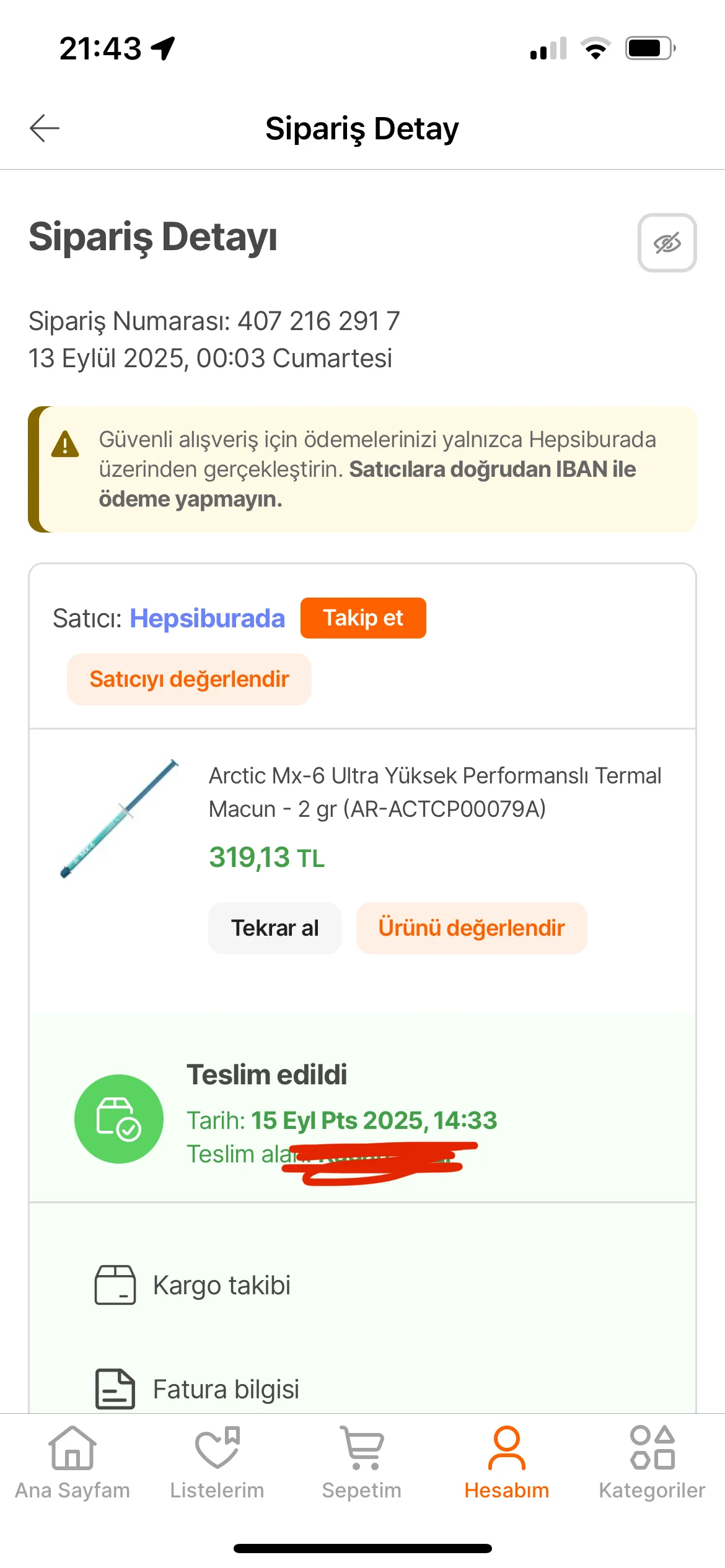Select the Hesabım account tab
The width and height of the screenshot is (725, 1568).
[507, 1463]
